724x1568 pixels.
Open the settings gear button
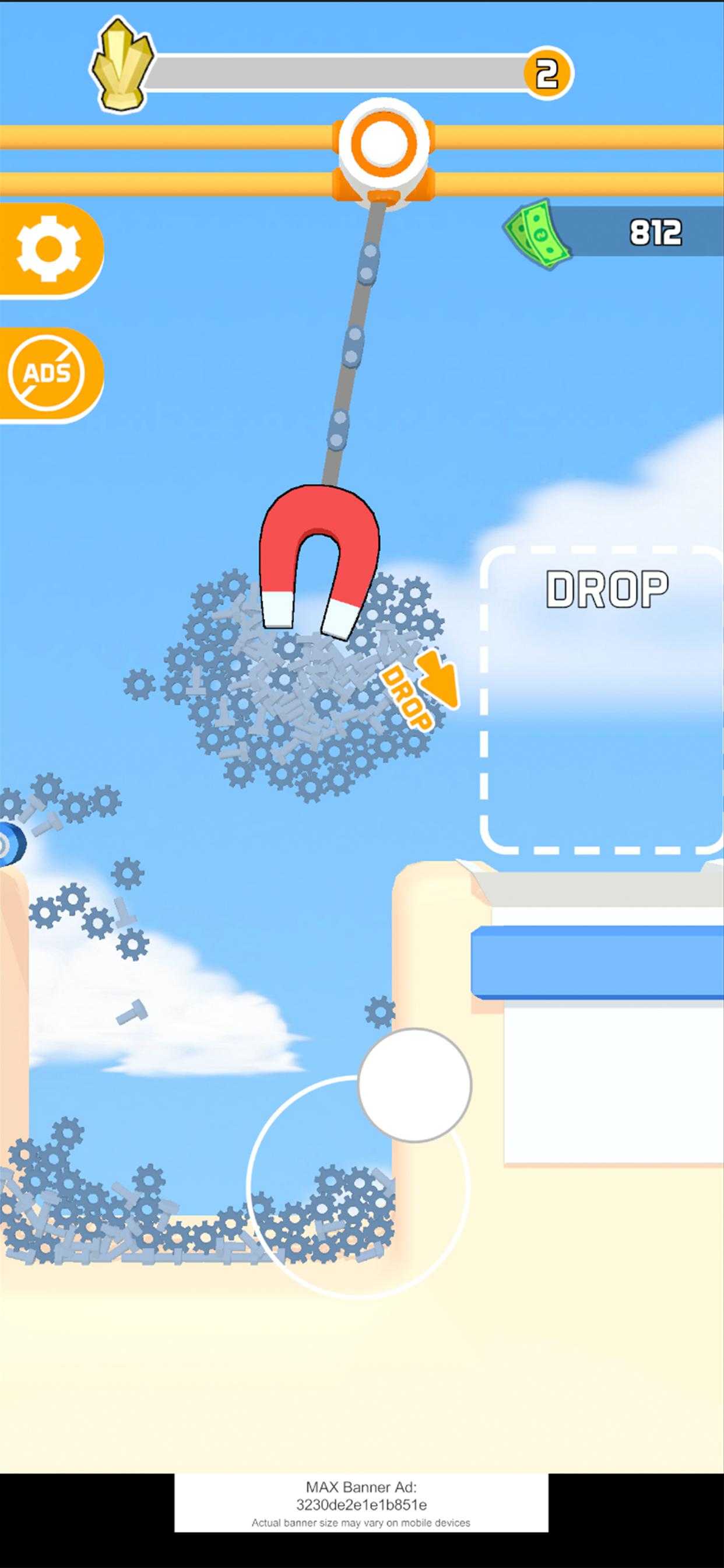tap(50, 250)
